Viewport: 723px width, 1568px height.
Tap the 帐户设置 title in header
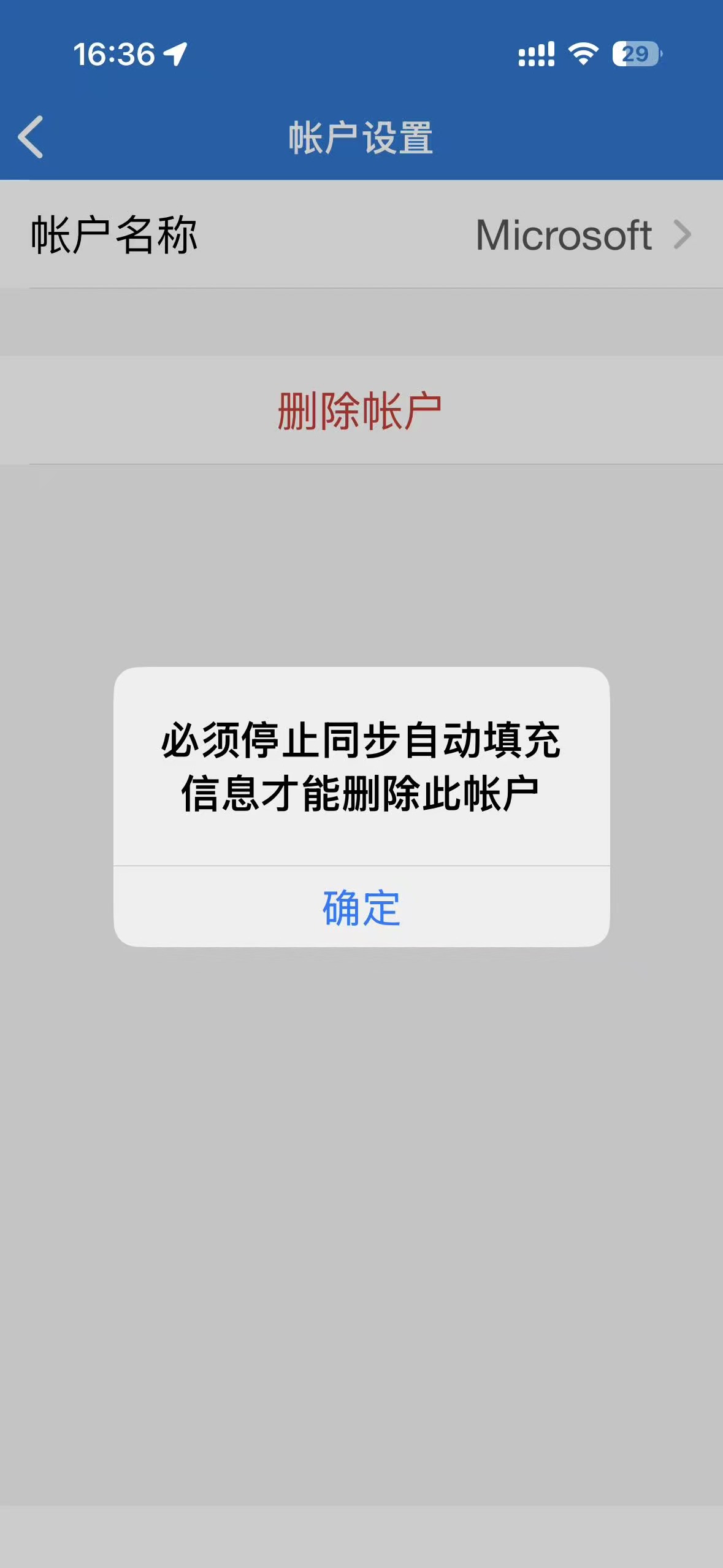[x=361, y=136]
